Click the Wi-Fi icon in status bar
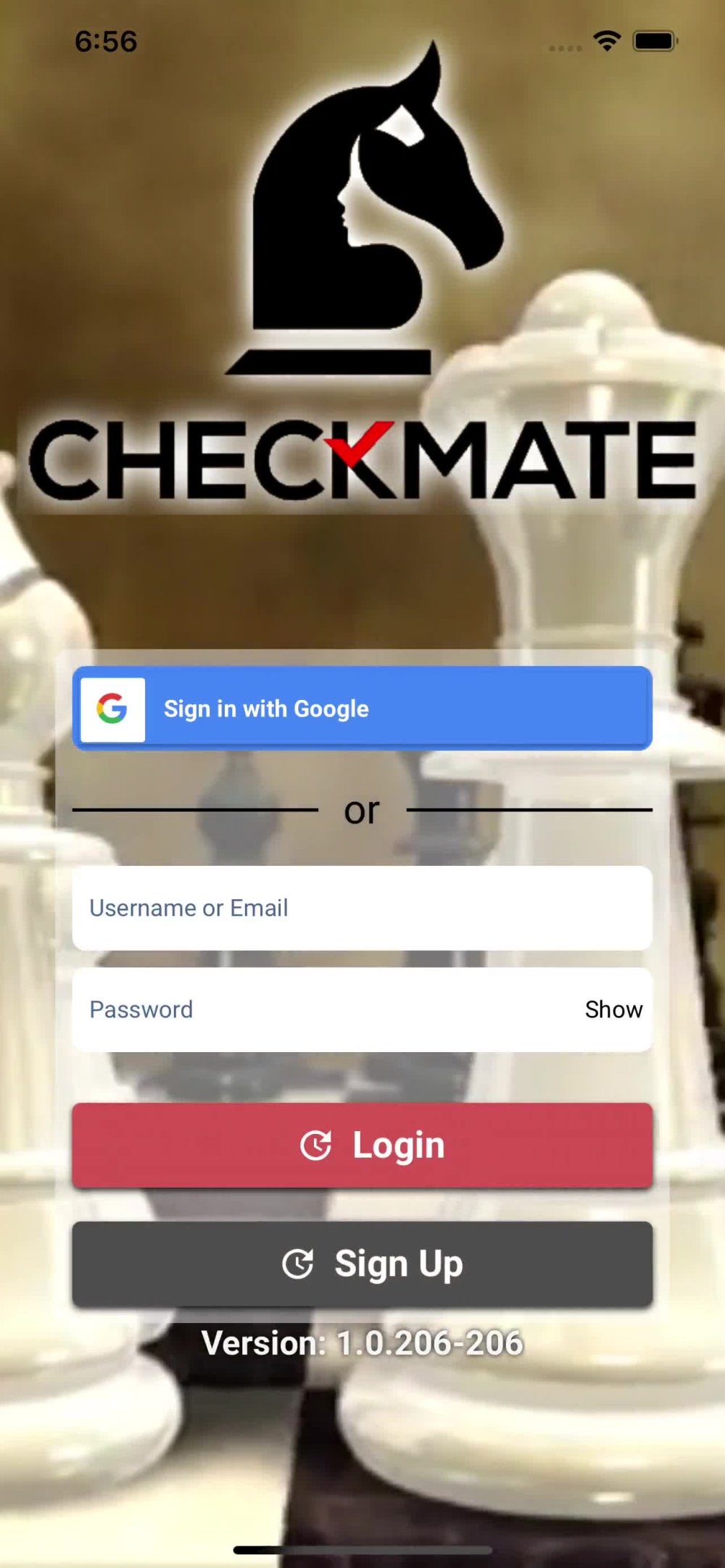Image resolution: width=725 pixels, height=1568 pixels. (x=606, y=41)
